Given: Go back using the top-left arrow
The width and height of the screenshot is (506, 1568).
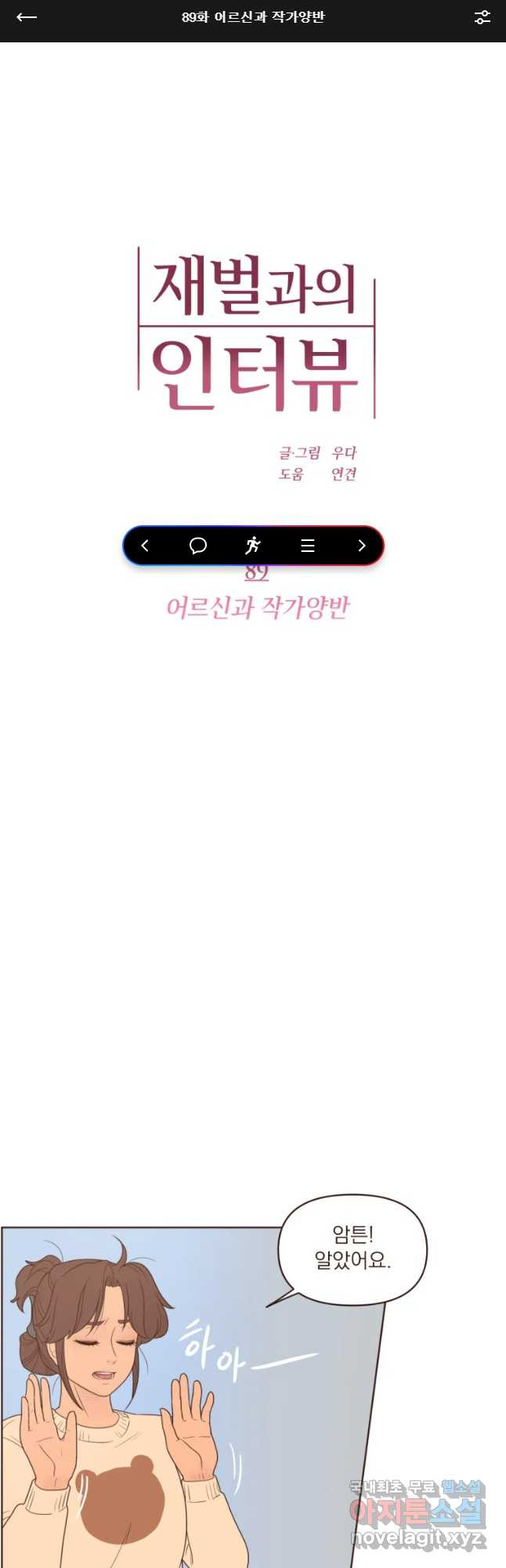Looking at the screenshot, I should [27, 17].
